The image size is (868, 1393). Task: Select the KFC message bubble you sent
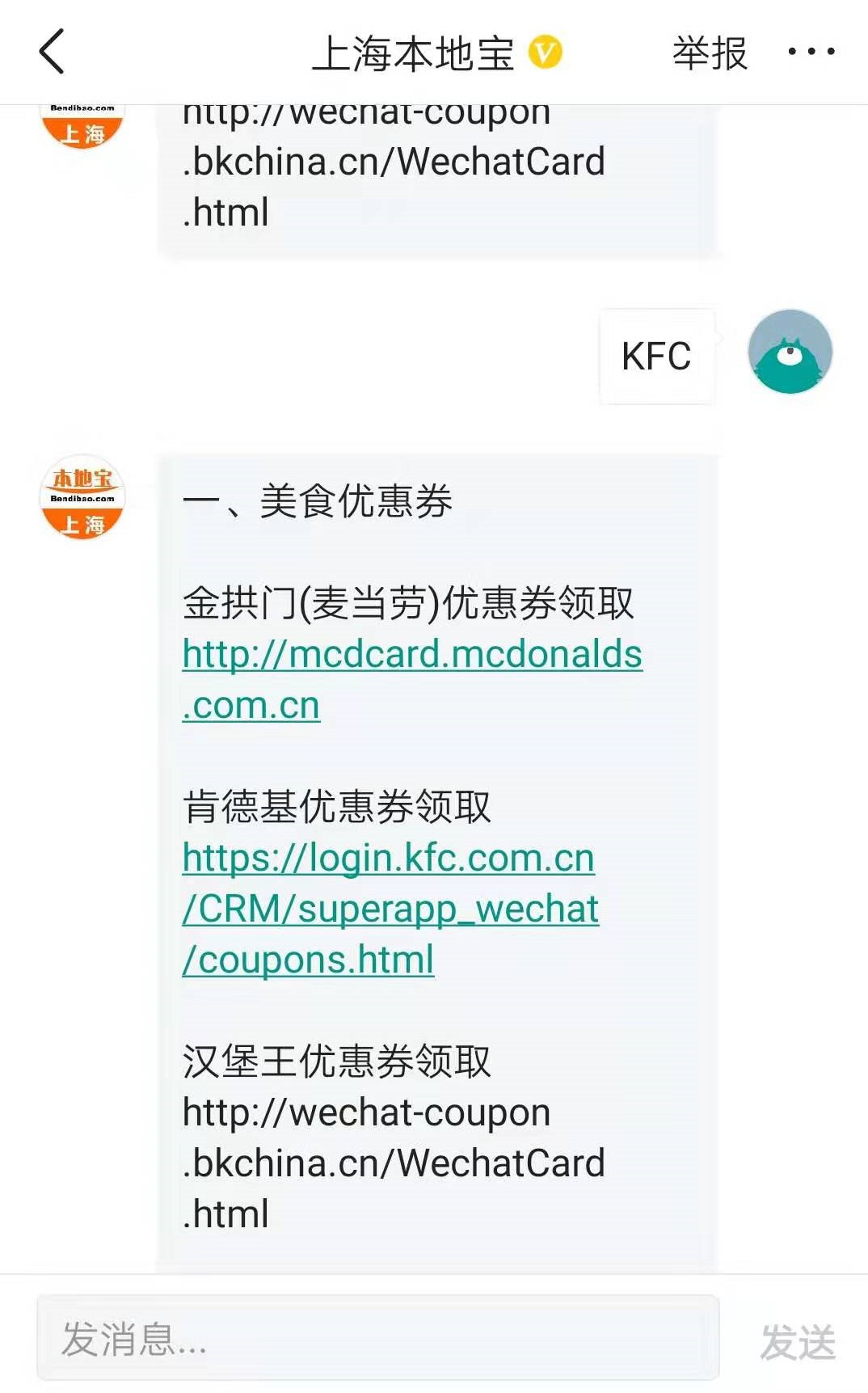click(655, 356)
